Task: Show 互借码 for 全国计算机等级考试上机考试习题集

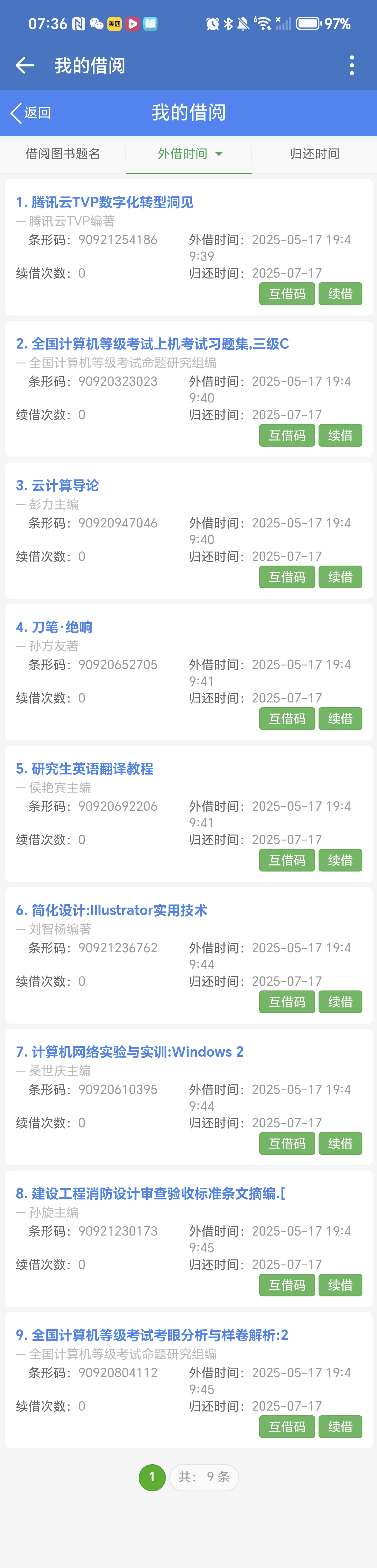Action: (287, 436)
